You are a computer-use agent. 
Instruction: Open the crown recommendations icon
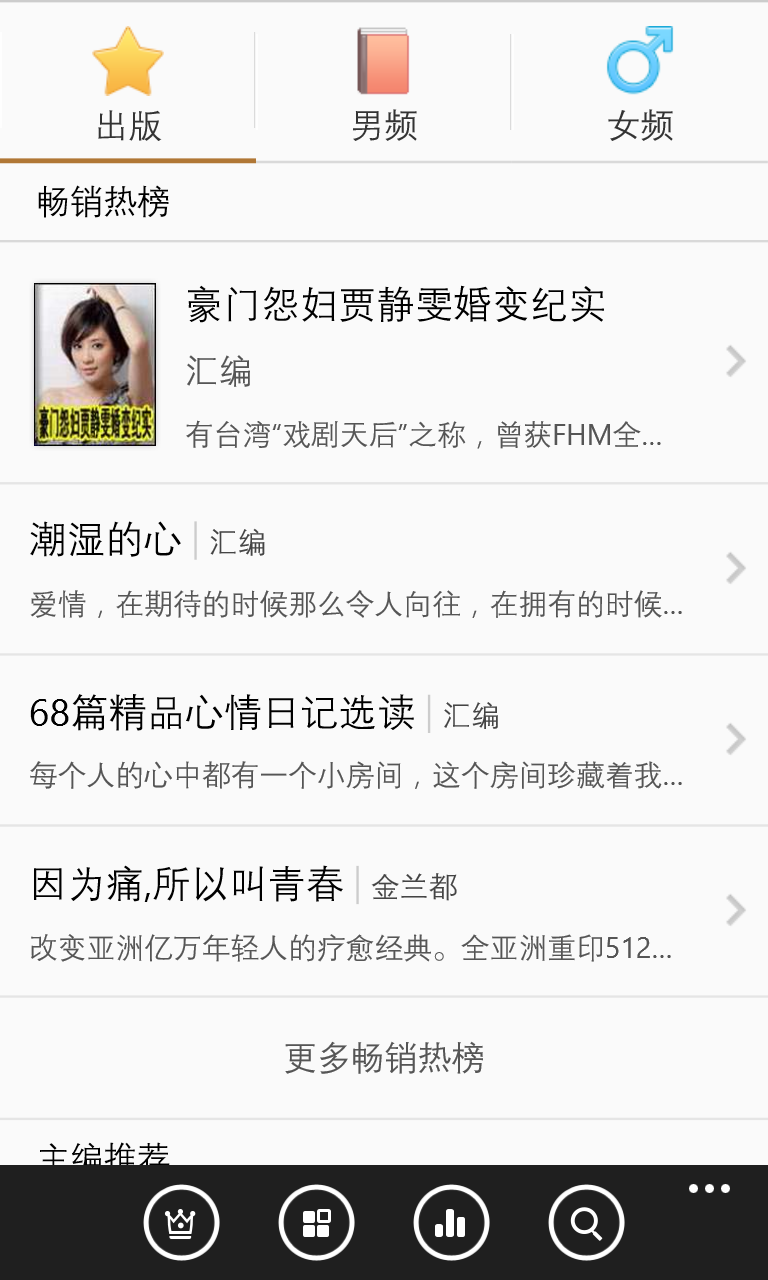181,1222
